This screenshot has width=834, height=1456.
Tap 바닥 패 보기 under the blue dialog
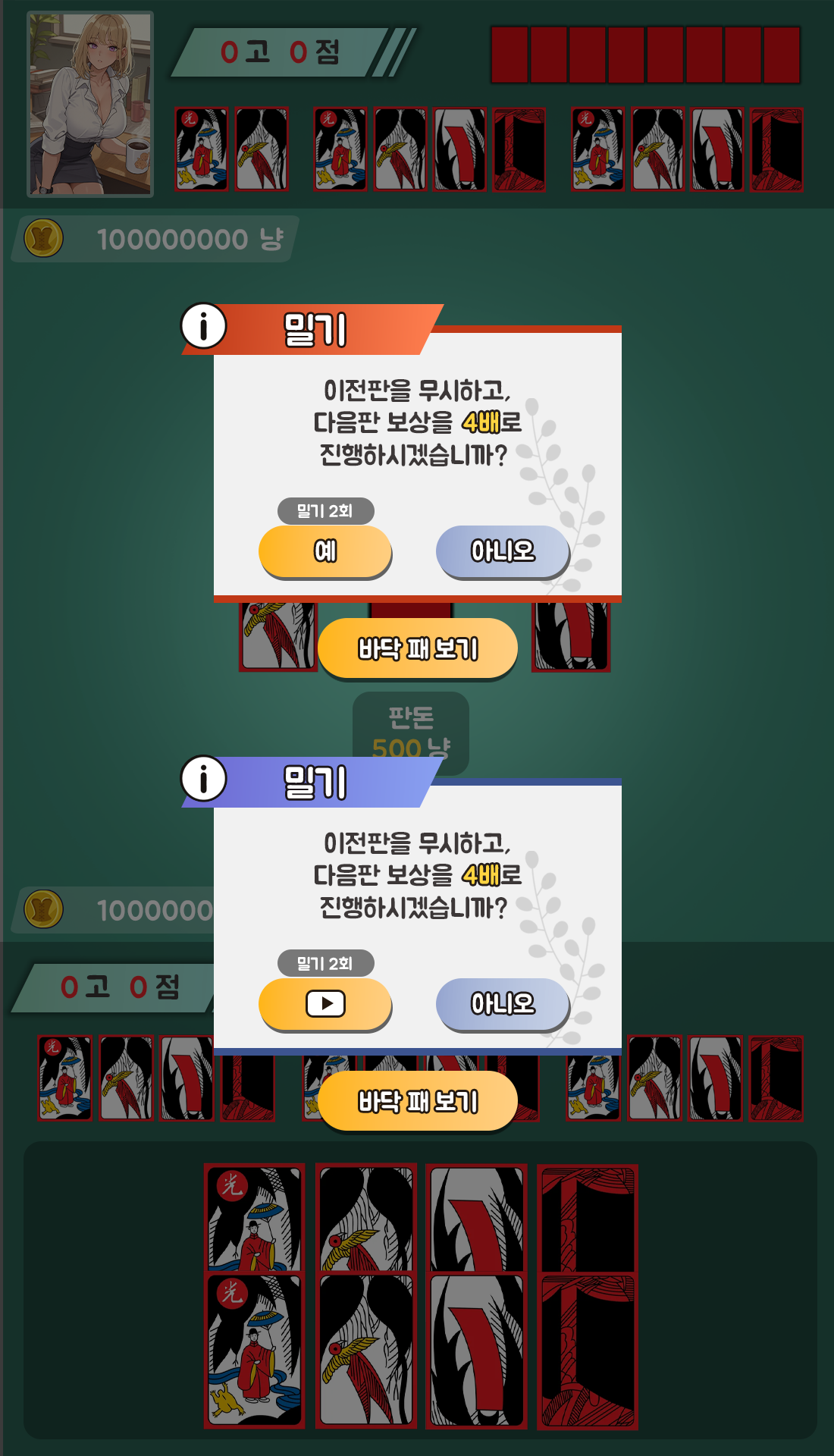418,1101
